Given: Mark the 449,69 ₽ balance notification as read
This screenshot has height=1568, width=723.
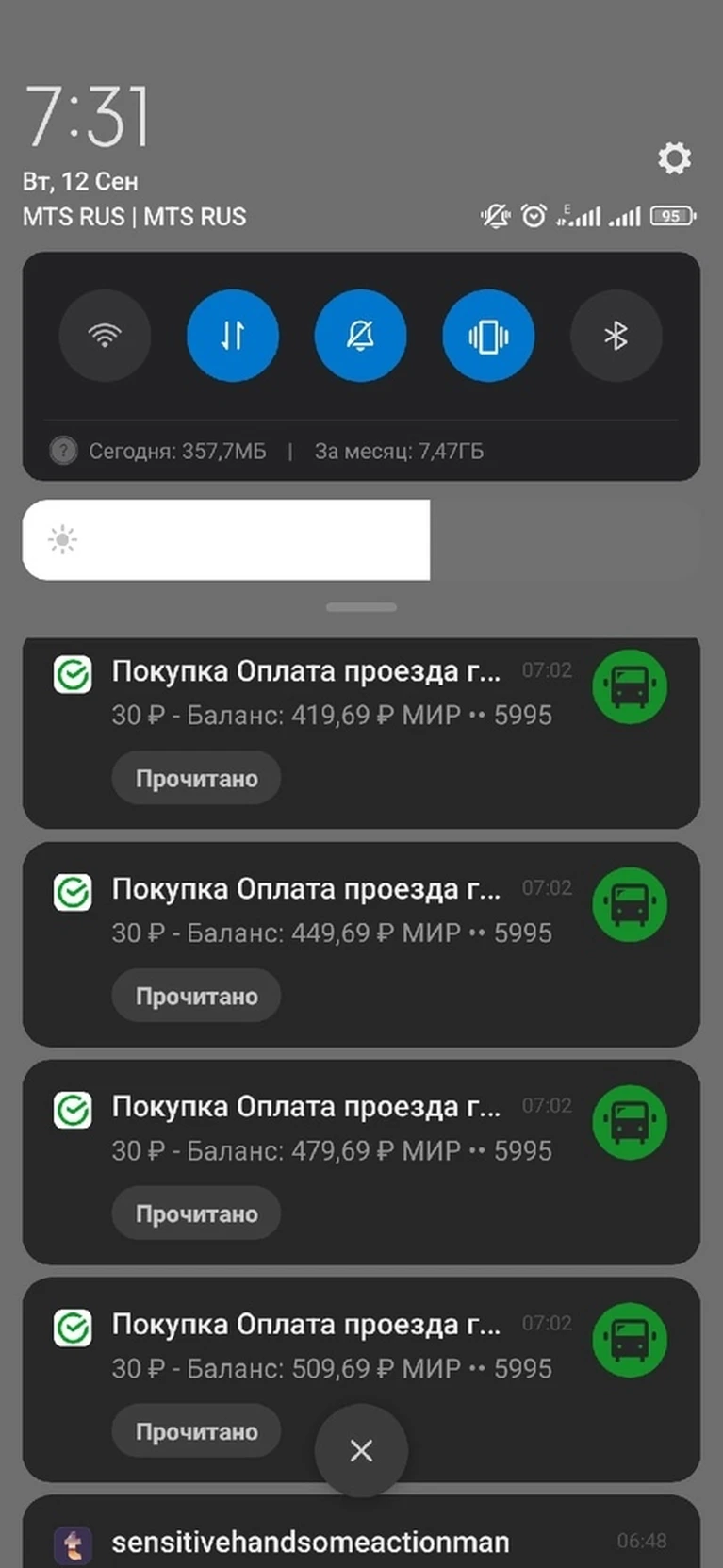Looking at the screenshot, I should tap(196, 997).
